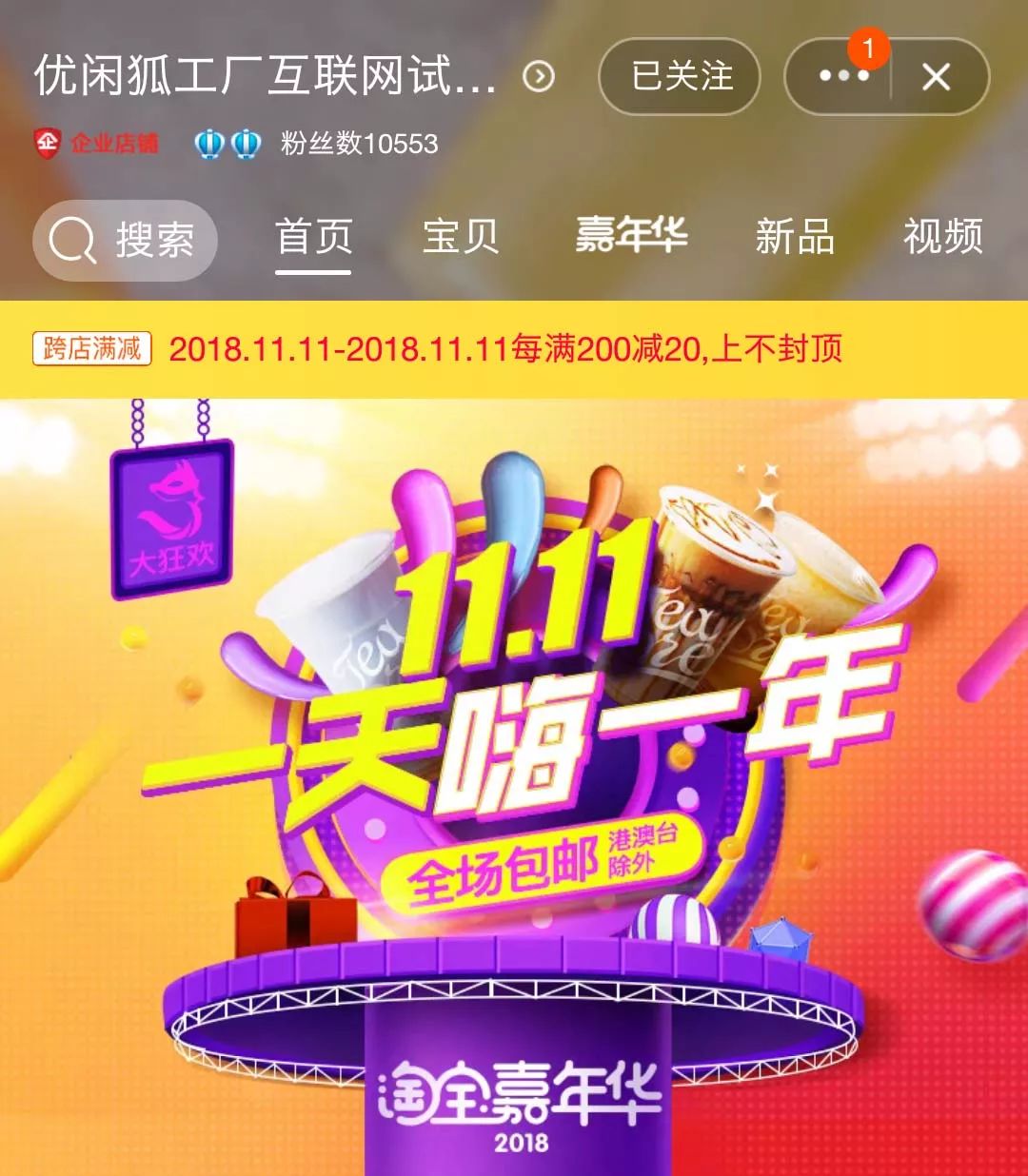Close the shop mini program
Image resolution: width=1028 pixels, height=1176 pixels.
937,76
